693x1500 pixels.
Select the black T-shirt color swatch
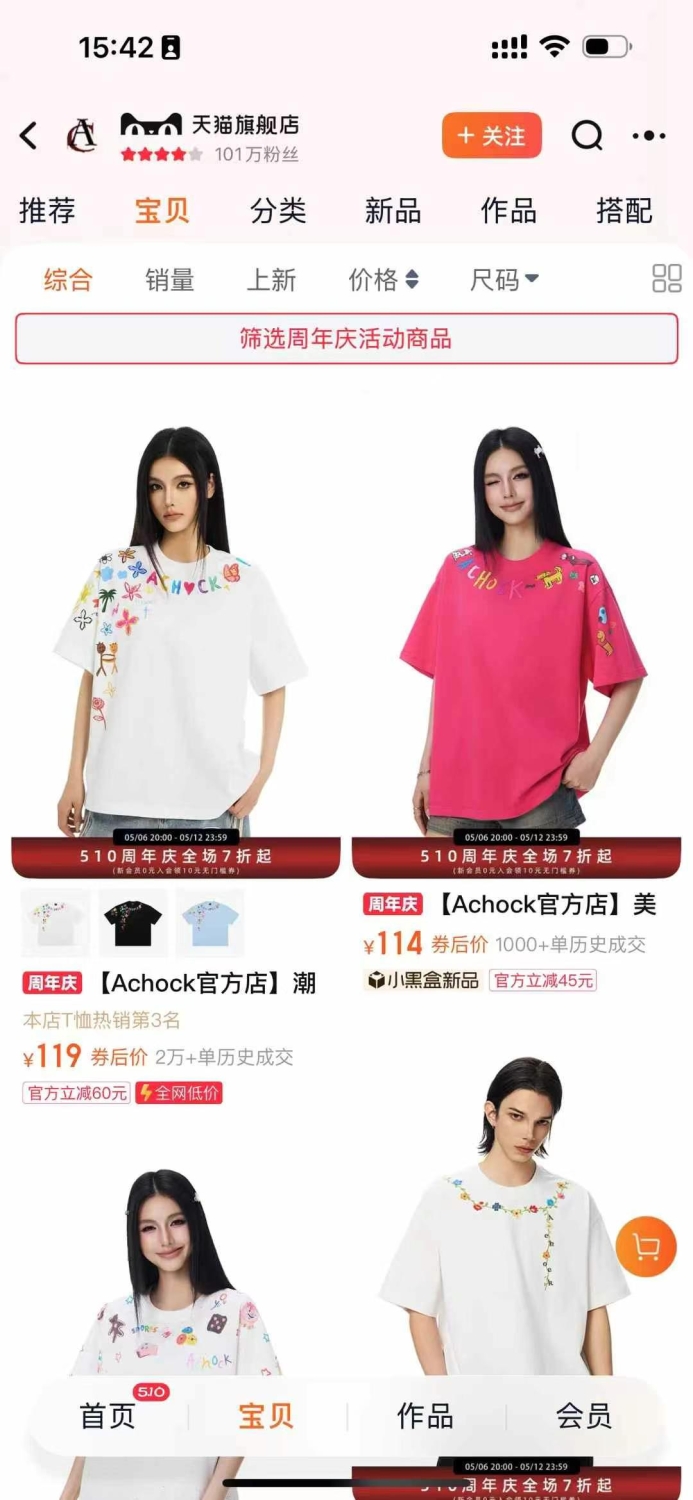pyautogui.click(x=133, y=923)
